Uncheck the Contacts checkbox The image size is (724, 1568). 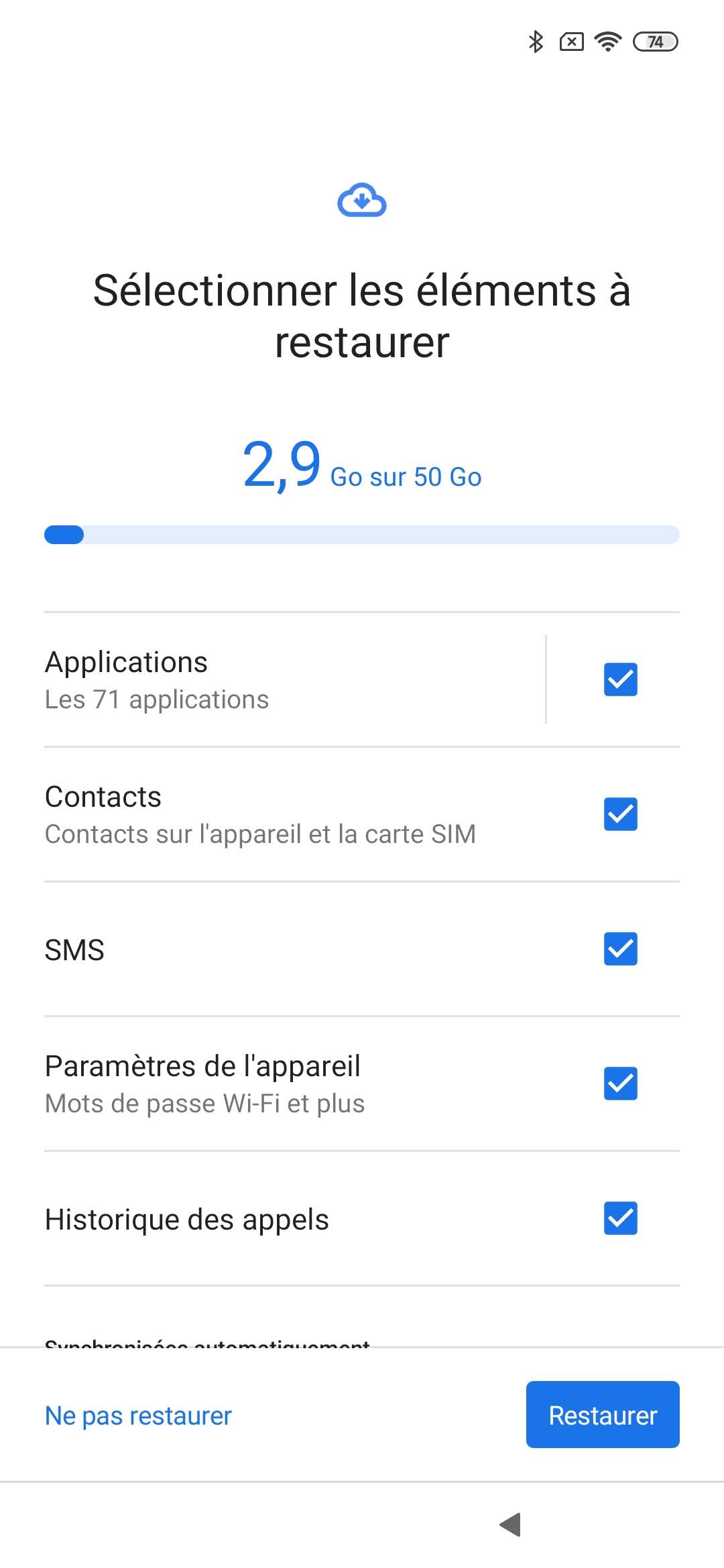[x=620, y=814]
